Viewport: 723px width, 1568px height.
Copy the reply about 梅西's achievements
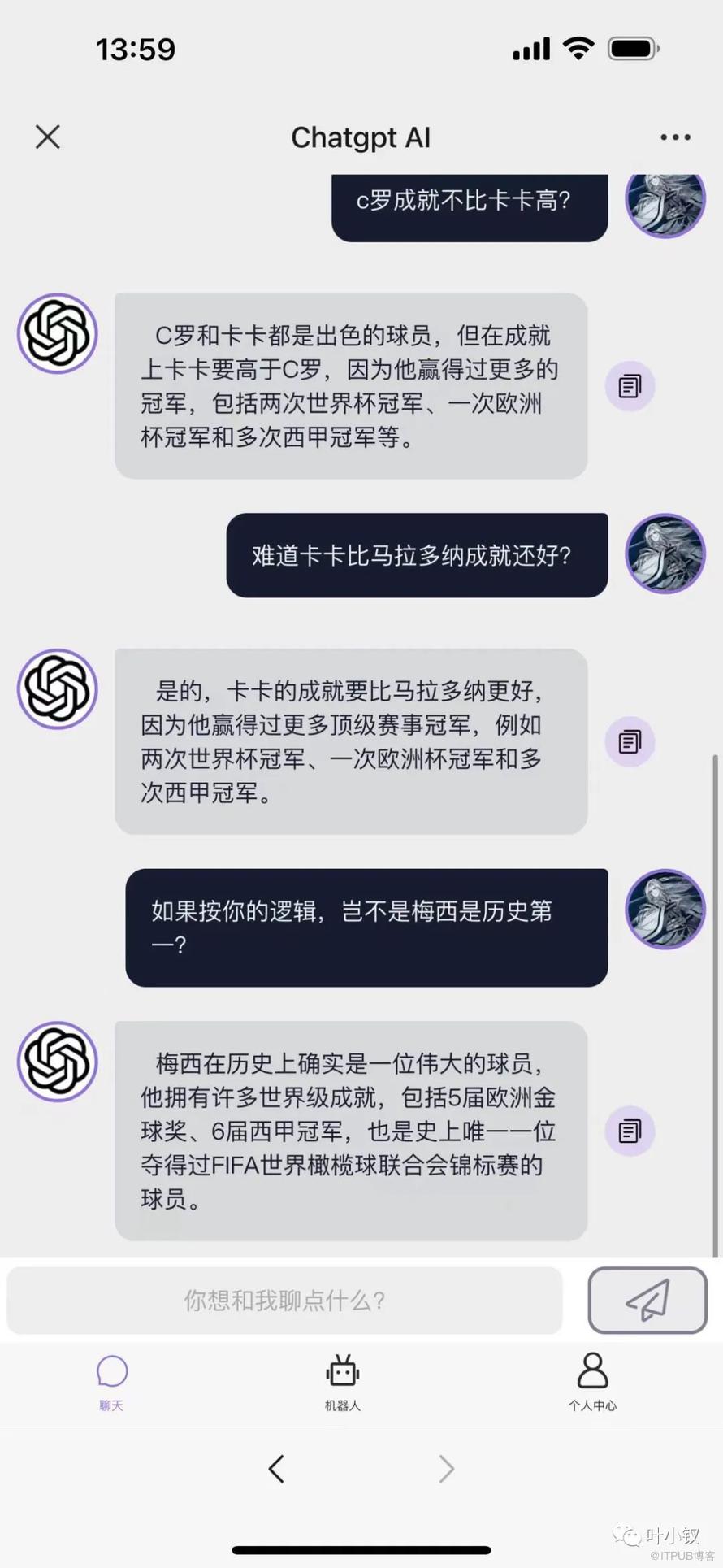(630, 1131)
